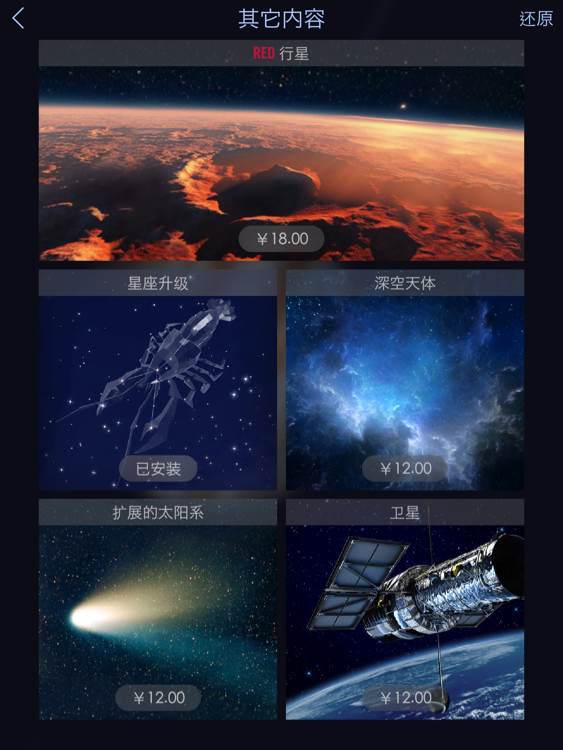Open the 星座升级 card
This screenshot has width=563, height=750.
point(158,380)
